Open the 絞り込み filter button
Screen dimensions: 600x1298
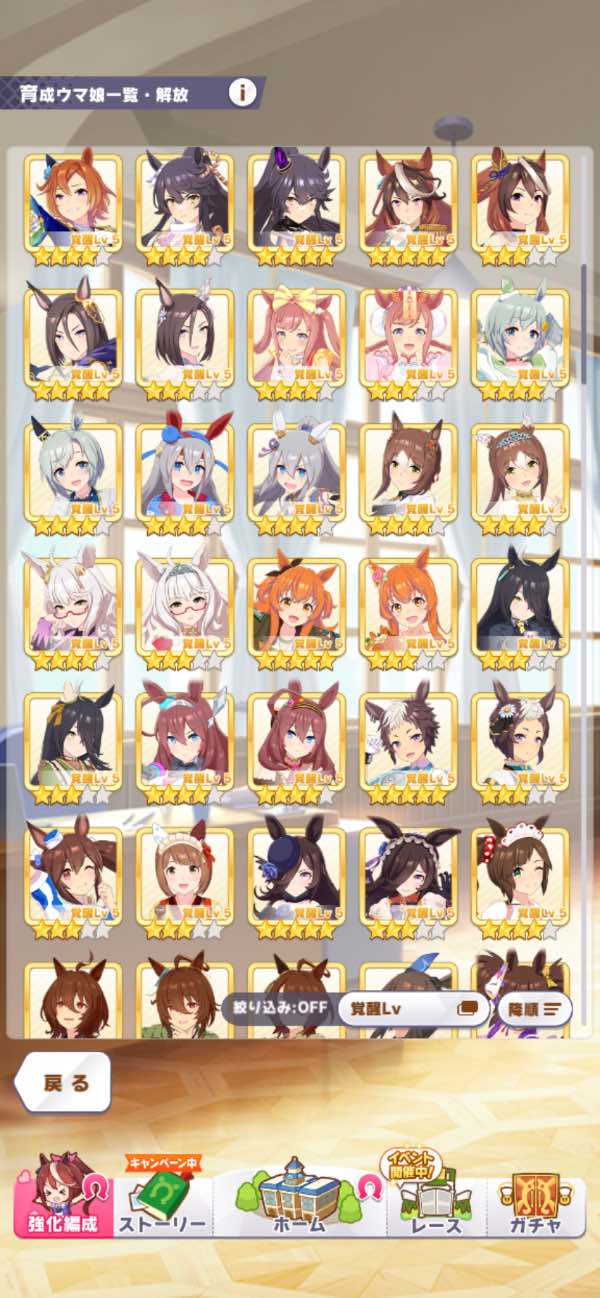click(x=276, y=1007)
